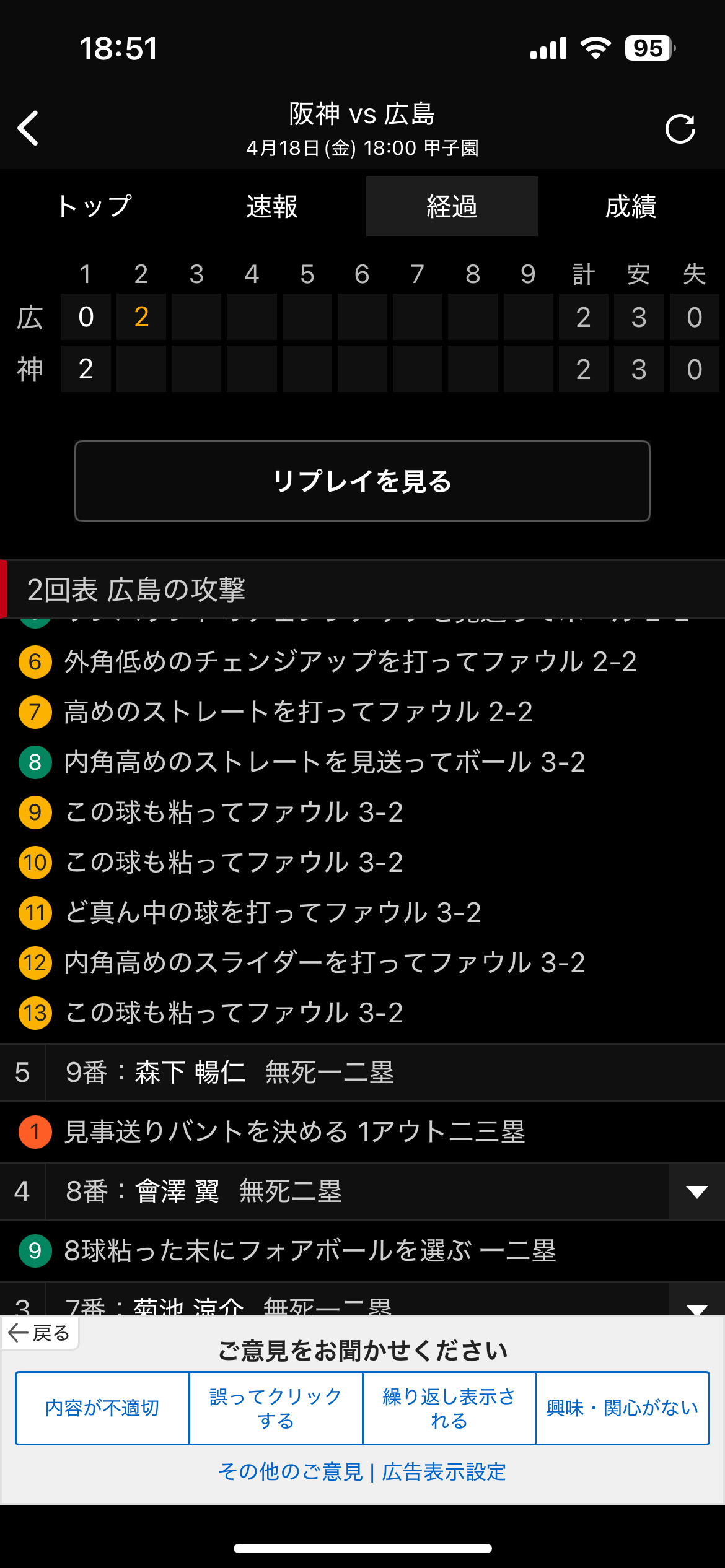This screenshot has width=725, height=1568.
Task: Open the 成績 tab
Action: (x=630, y=206)
